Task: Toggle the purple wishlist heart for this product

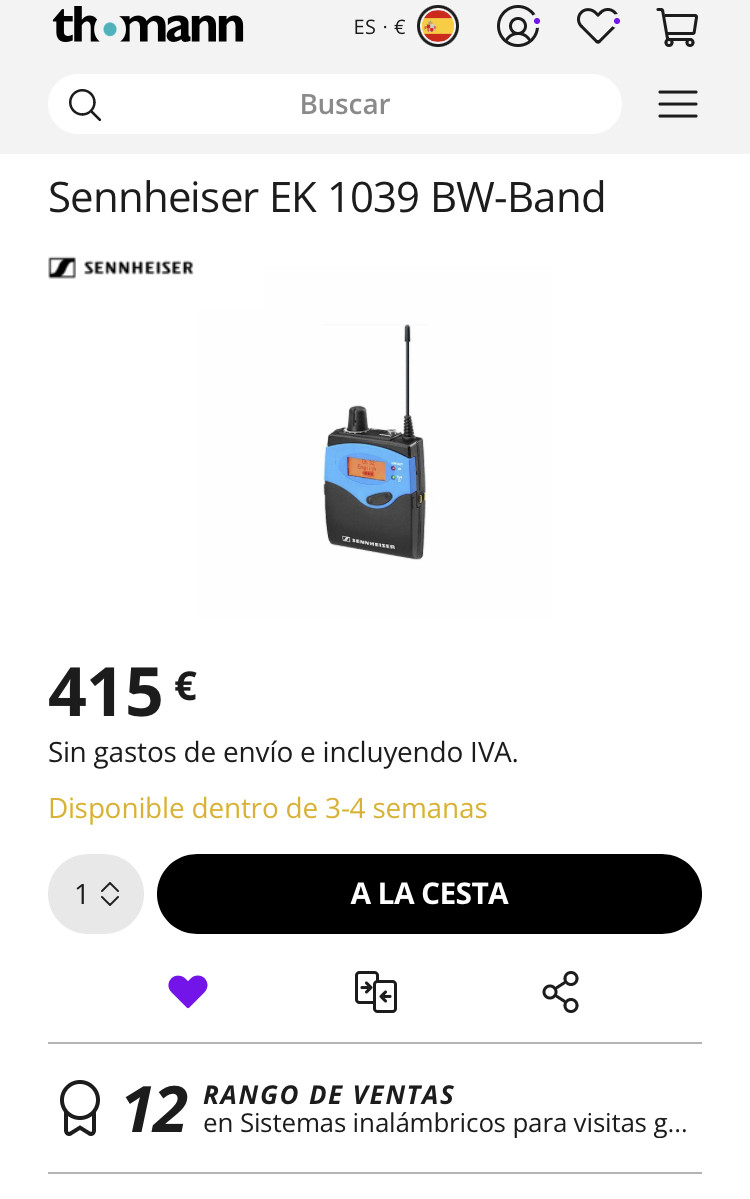Action: [188, 992]
